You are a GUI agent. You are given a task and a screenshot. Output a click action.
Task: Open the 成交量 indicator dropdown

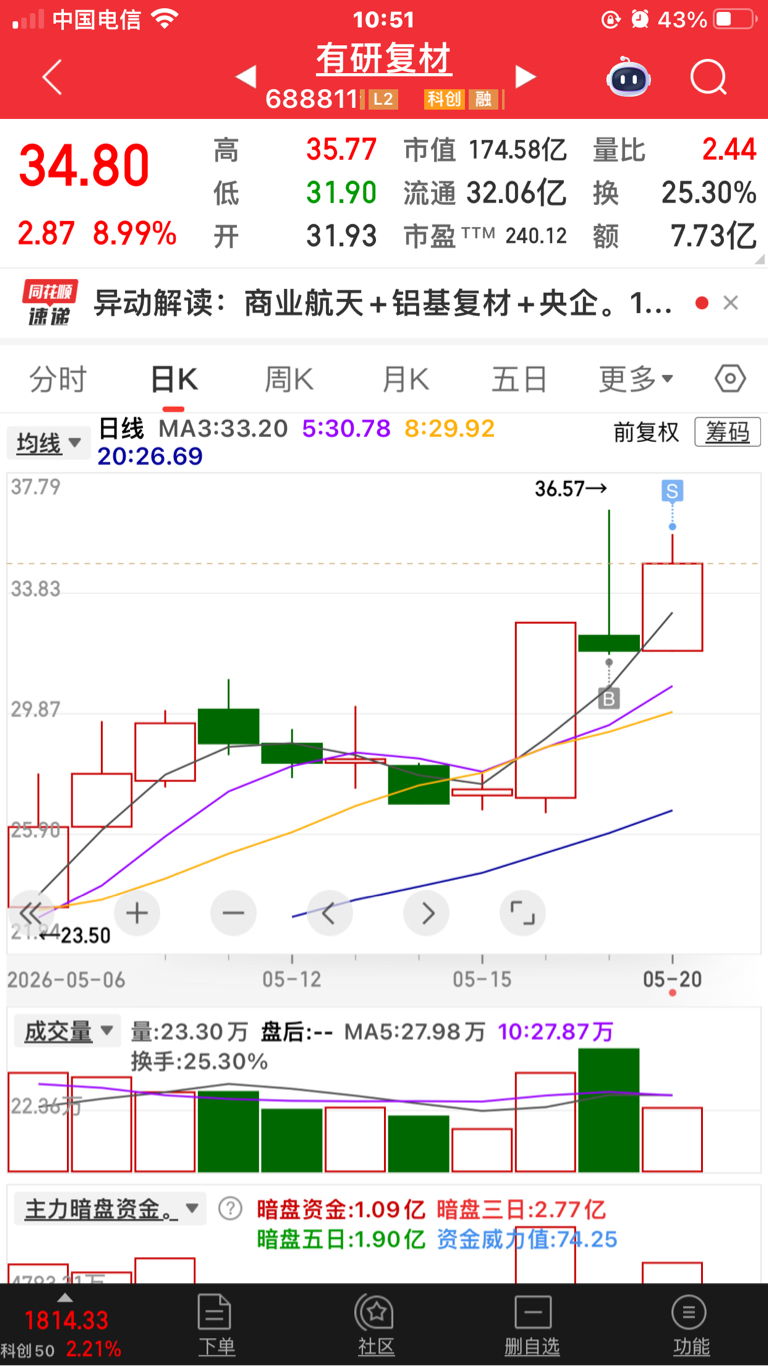(66, 1031)
